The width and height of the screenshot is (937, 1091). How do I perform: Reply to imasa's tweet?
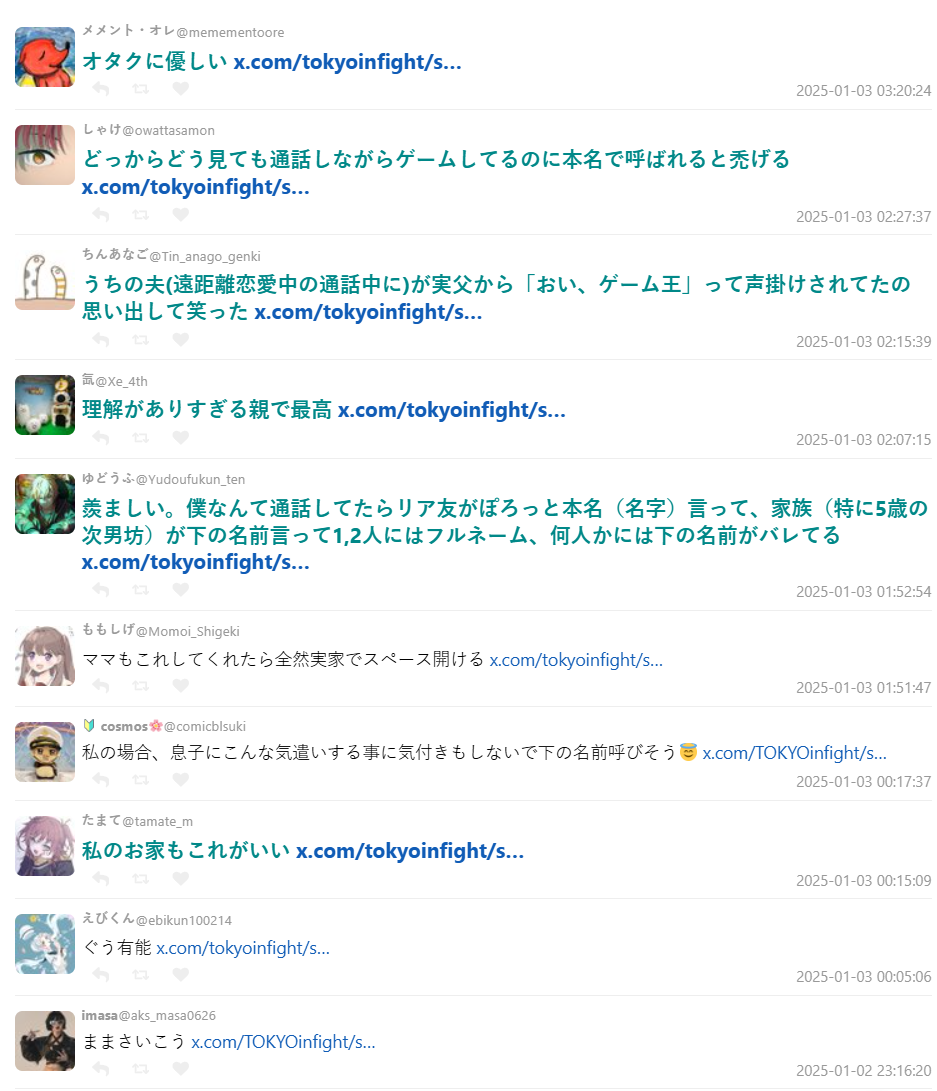[100, 1069]
